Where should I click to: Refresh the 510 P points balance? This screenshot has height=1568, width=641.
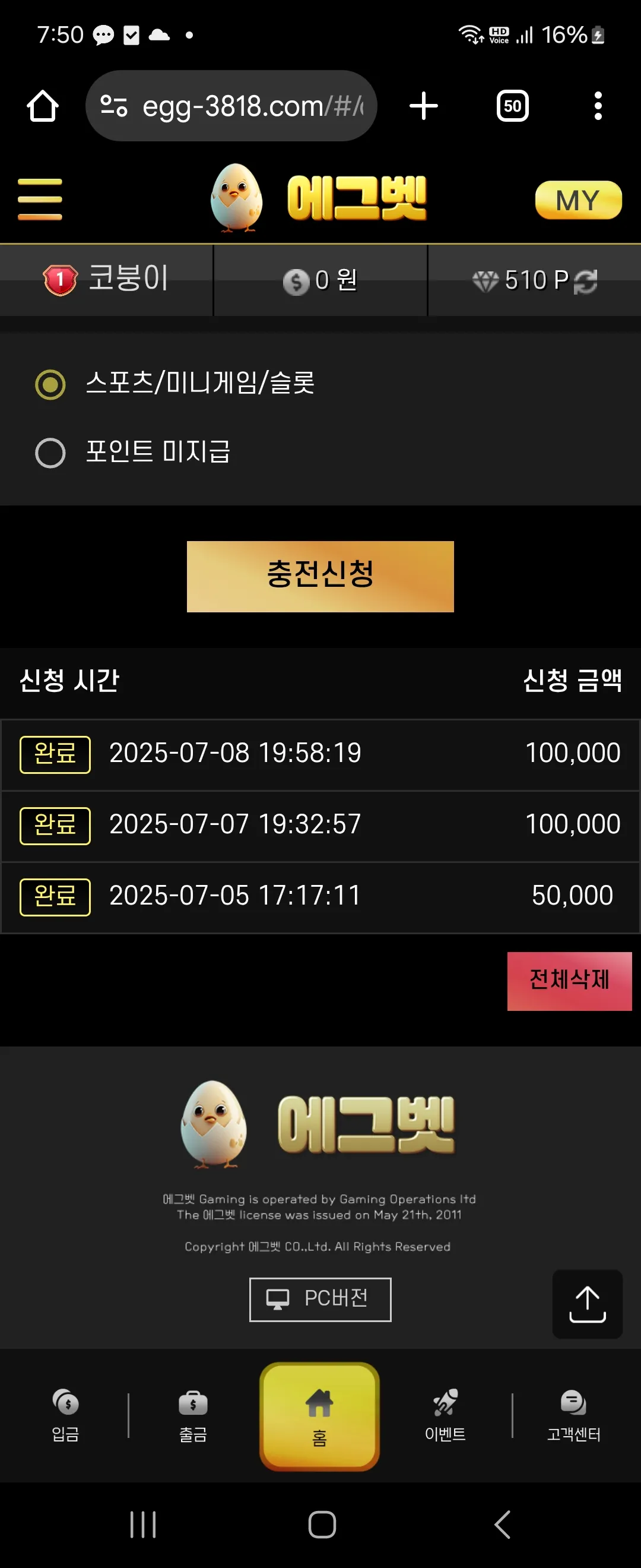[585, 281]
